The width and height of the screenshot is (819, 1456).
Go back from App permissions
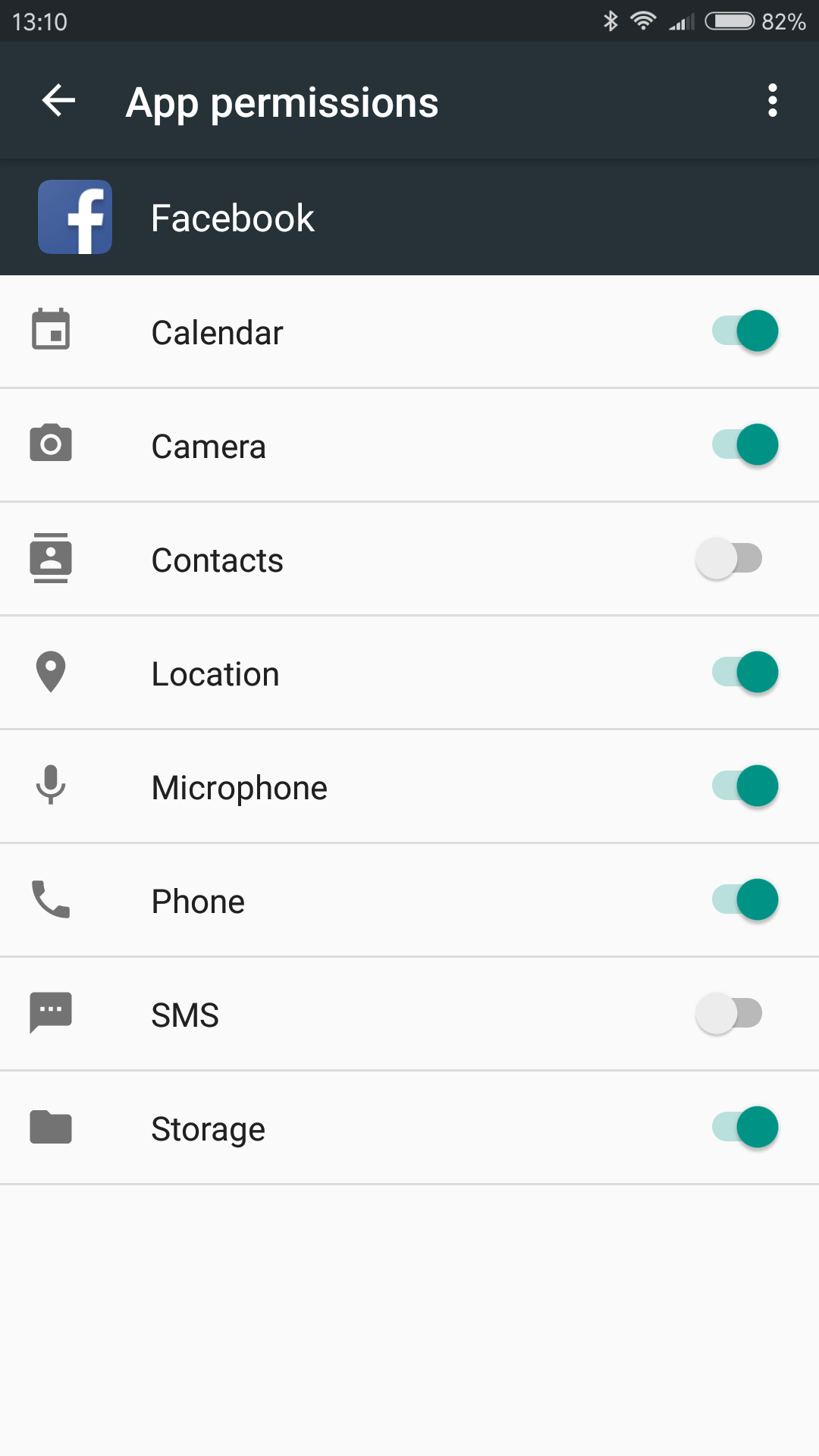click(x=58, y=100)
